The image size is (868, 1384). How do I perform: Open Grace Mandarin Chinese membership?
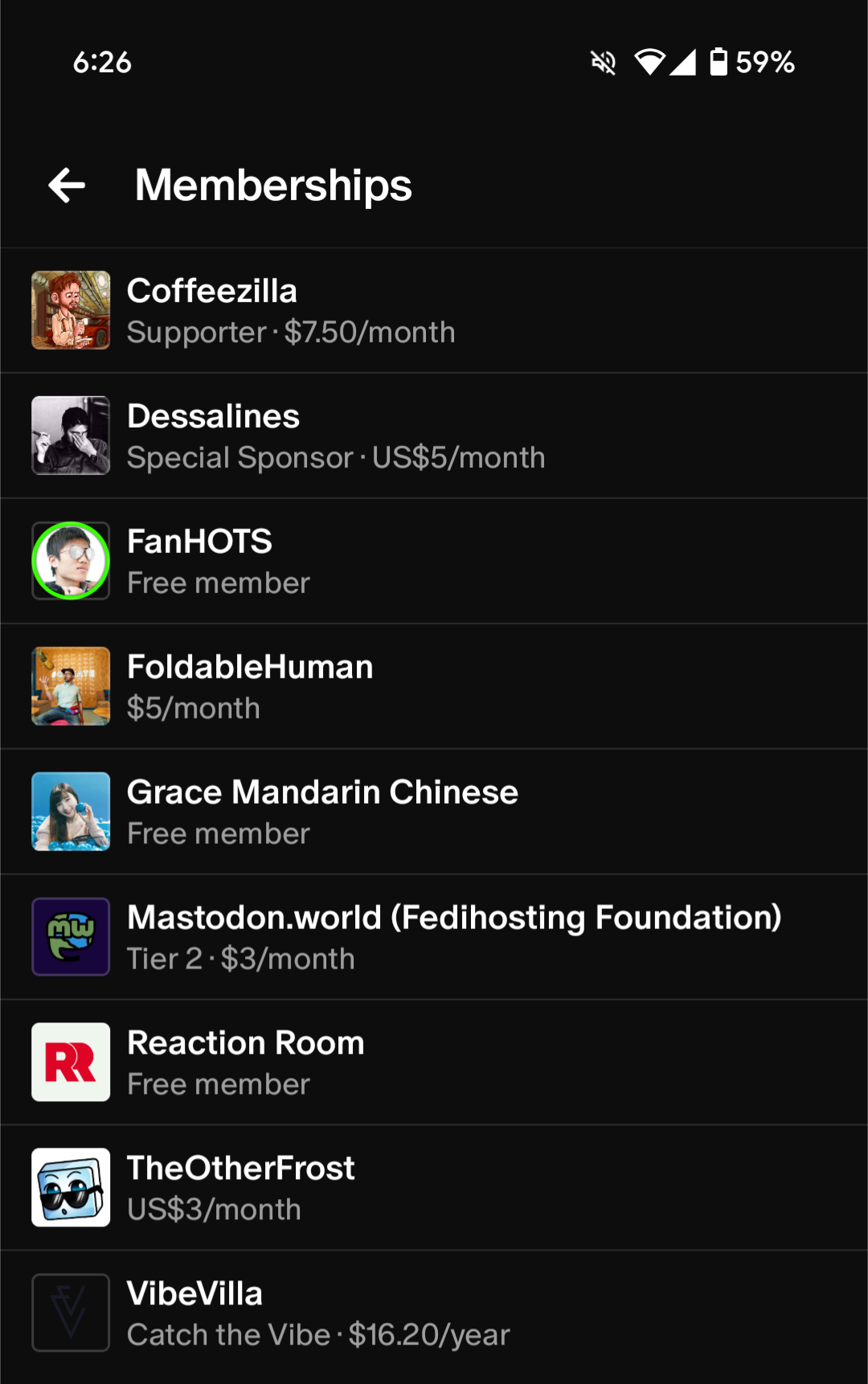point(434,813)
